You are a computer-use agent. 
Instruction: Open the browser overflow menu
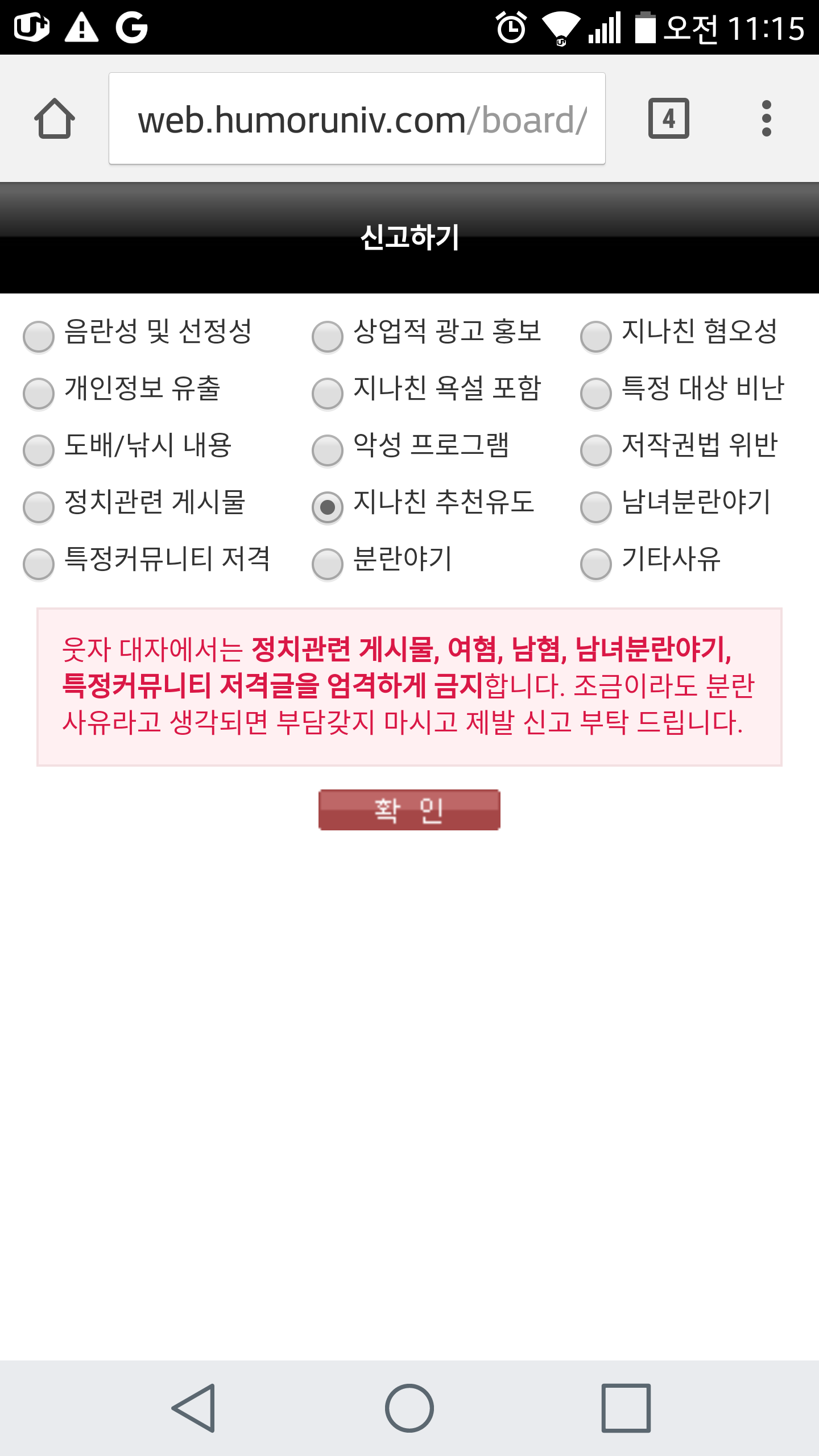767,118
